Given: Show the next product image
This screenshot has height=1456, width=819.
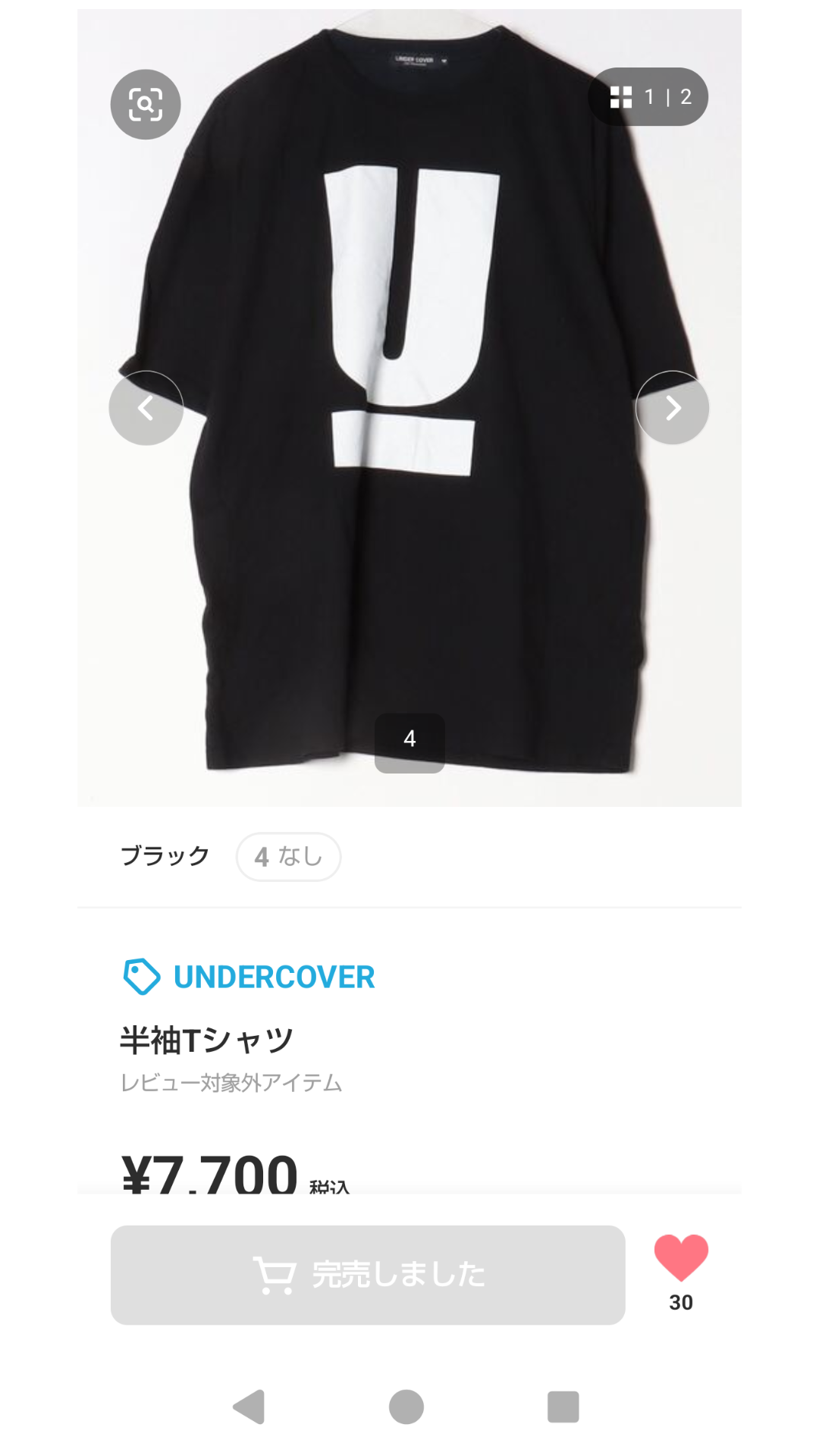Looking at the screenshot, I should (x=672, y=408).
